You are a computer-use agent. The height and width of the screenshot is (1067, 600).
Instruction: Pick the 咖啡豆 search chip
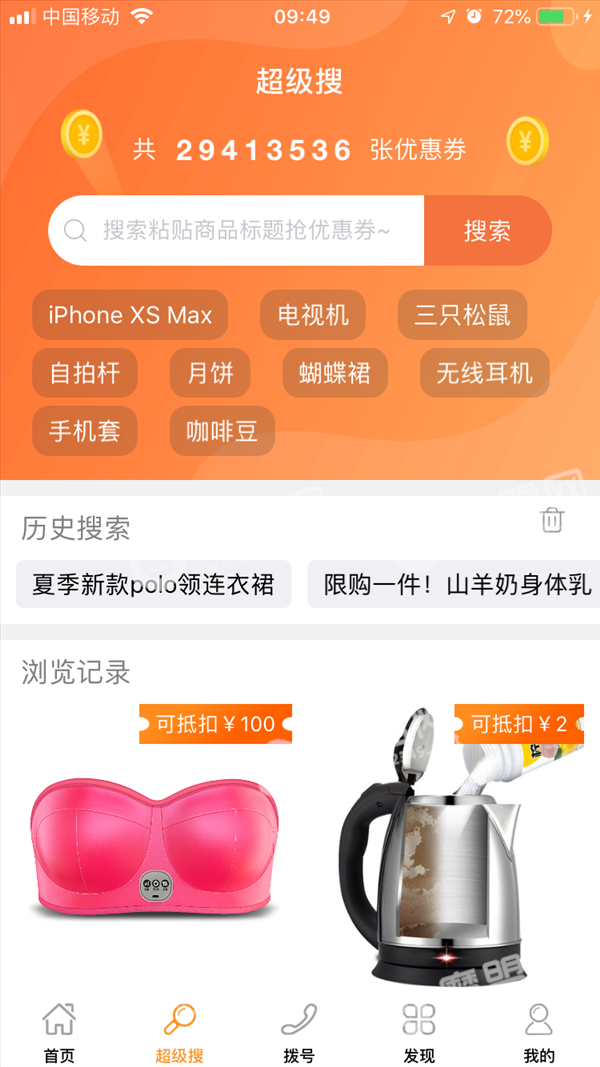222,431
